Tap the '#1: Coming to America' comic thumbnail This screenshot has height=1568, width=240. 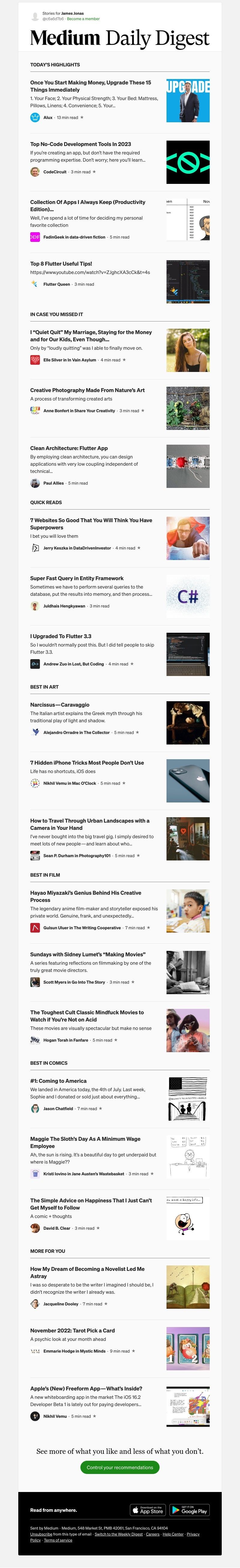coord(188,1099)
